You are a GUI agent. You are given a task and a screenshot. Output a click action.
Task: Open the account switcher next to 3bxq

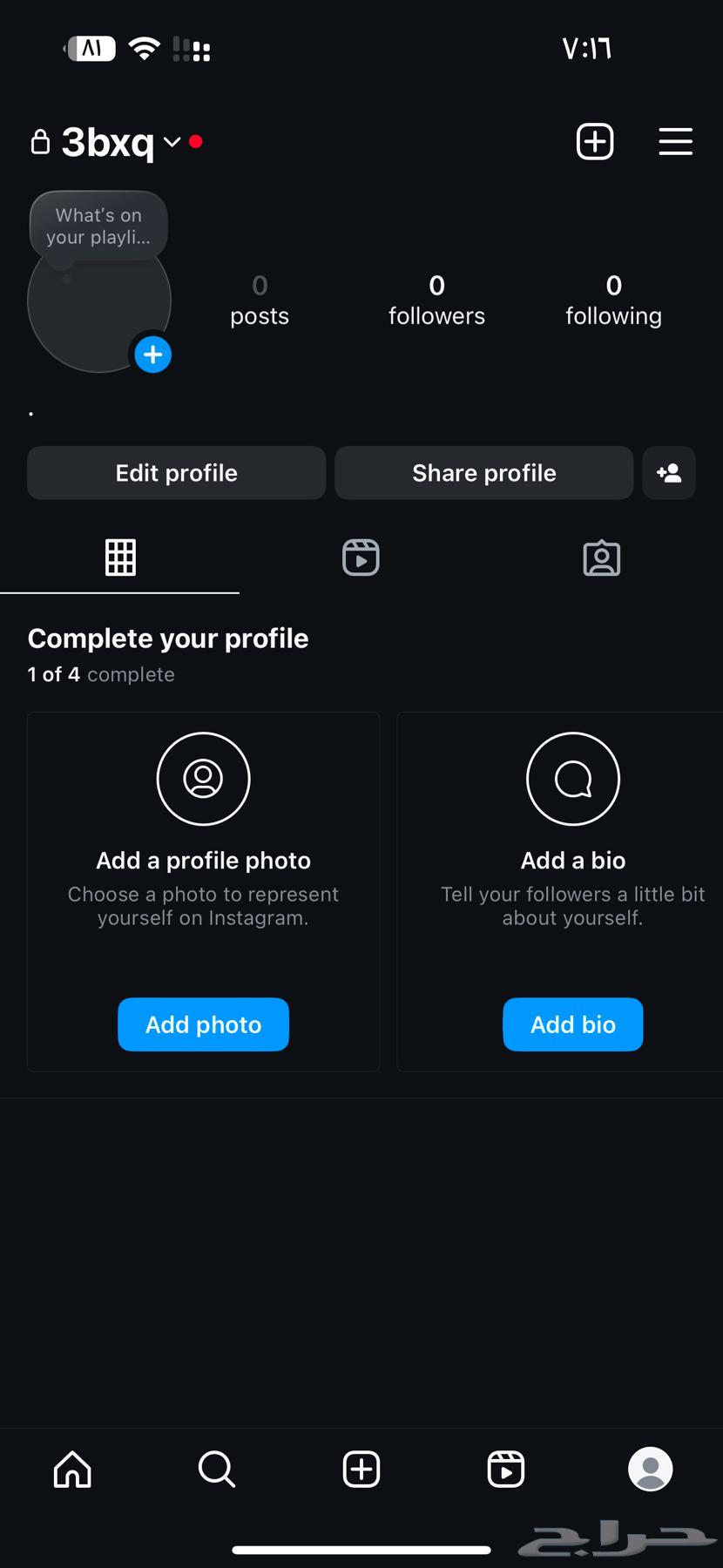(172, 142)
